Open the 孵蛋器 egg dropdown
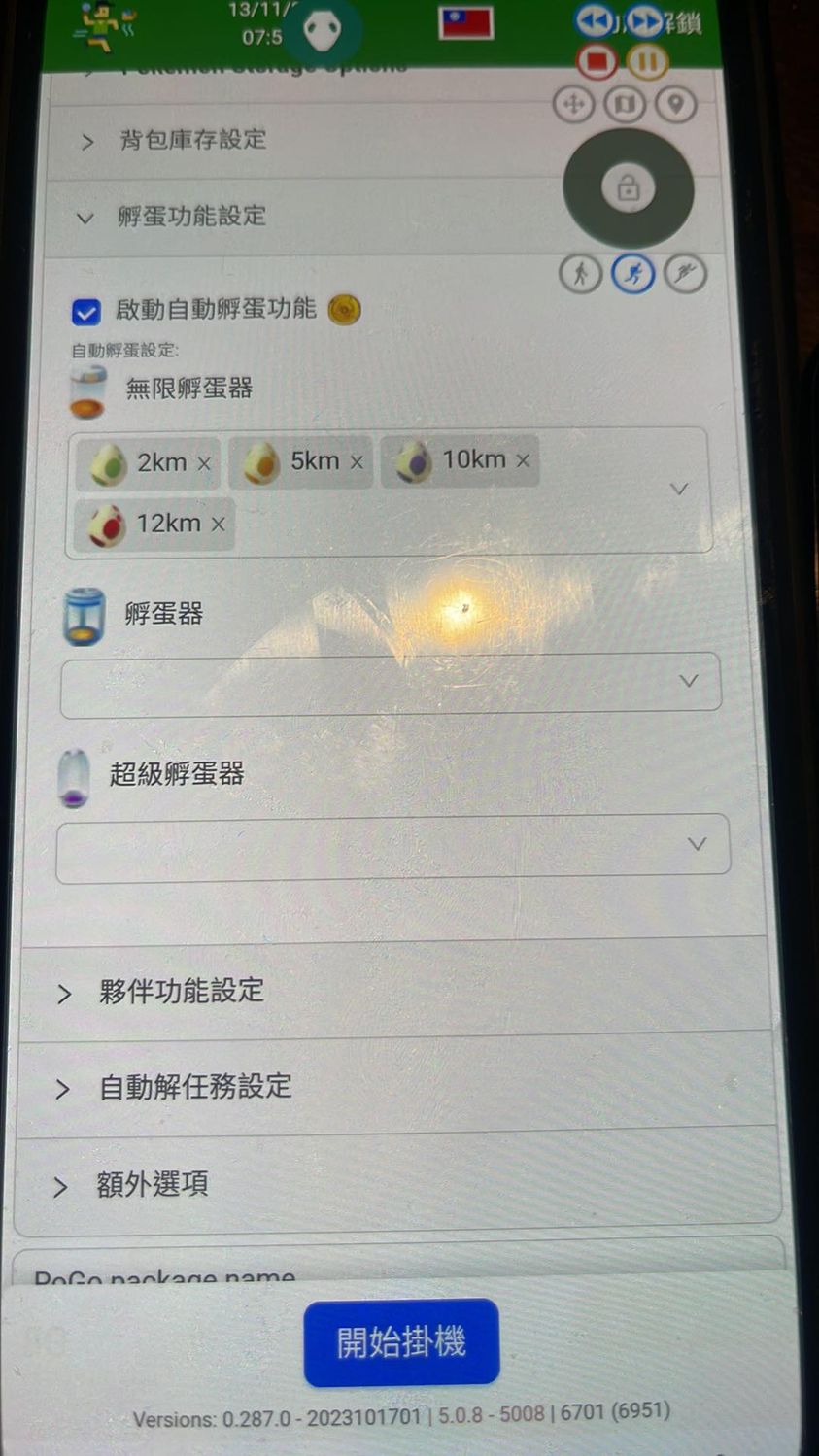The width and height of the screenshot is (819, 1456). point(391,683)
